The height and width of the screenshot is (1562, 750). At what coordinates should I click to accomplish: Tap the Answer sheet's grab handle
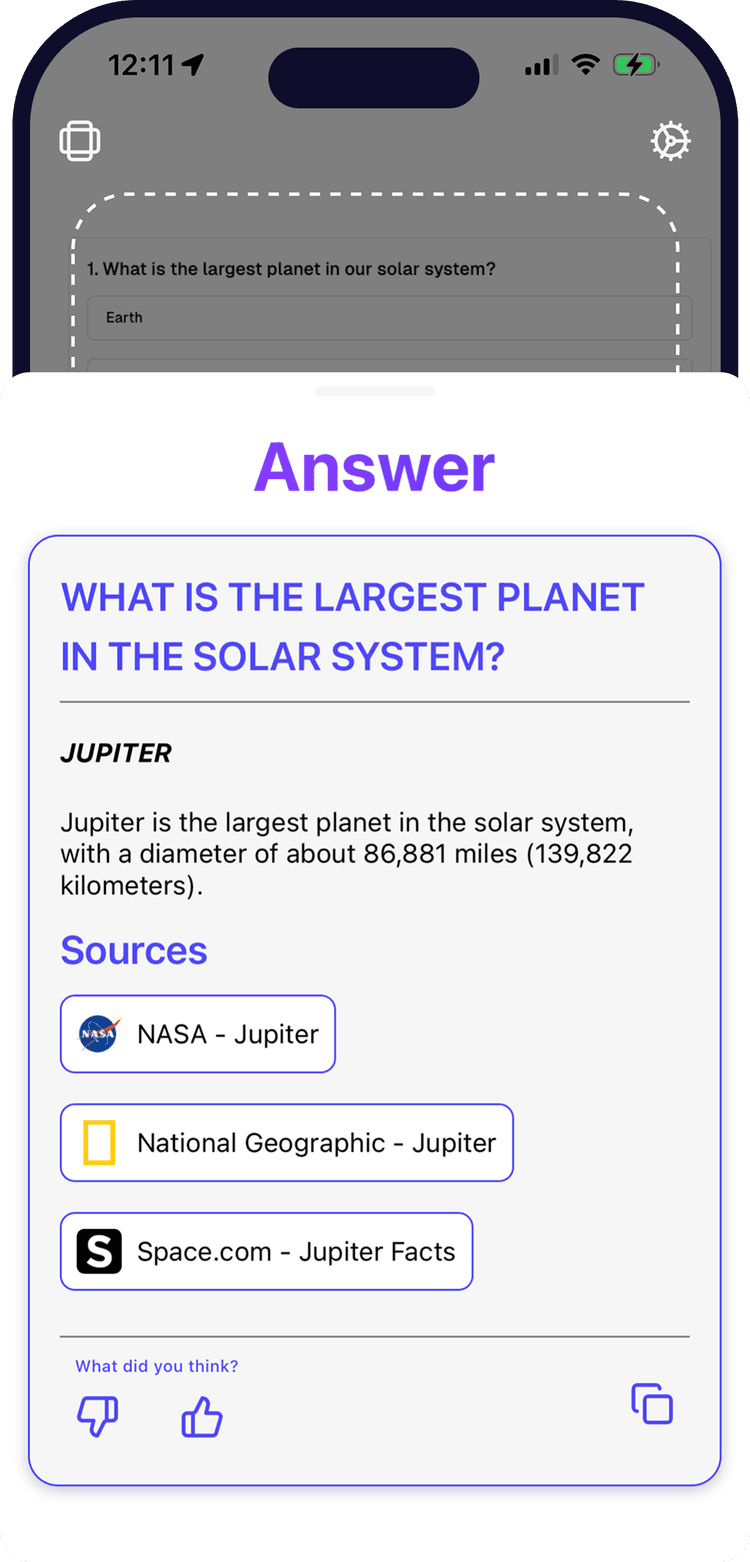coord(375,391)
